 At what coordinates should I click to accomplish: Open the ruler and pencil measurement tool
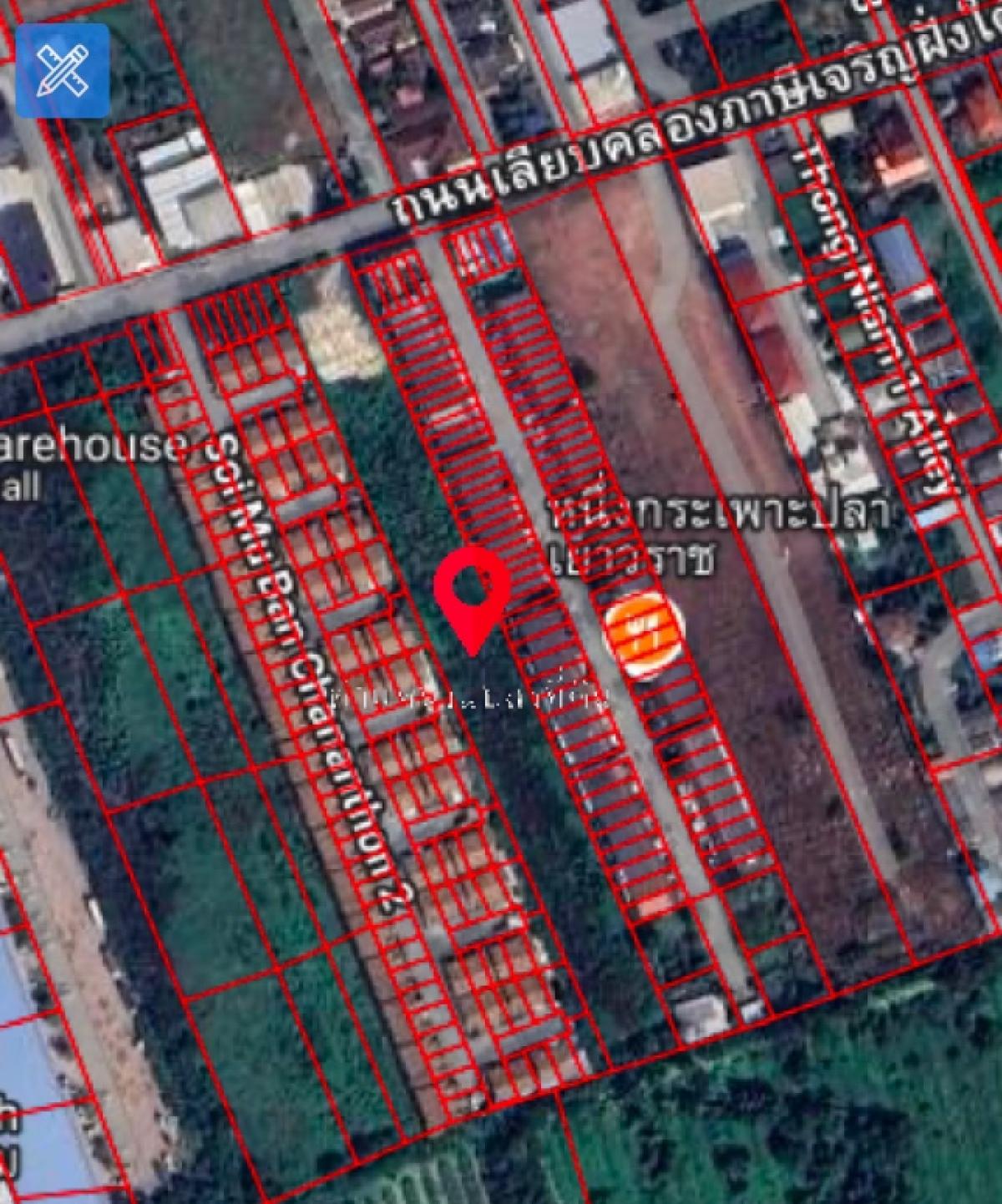pyautogui.click(x=63, y=70)
